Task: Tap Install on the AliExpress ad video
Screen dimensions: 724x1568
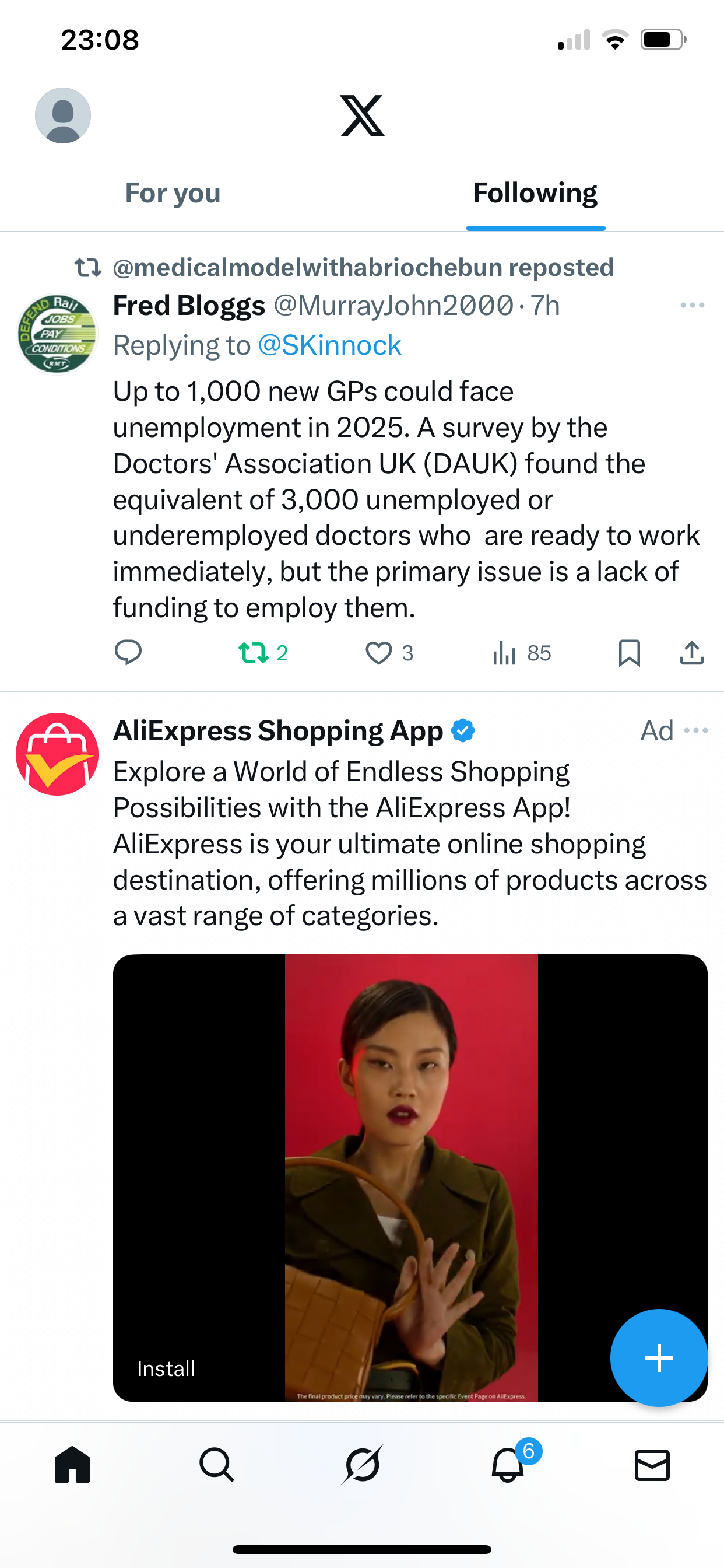Action: 166,1368
